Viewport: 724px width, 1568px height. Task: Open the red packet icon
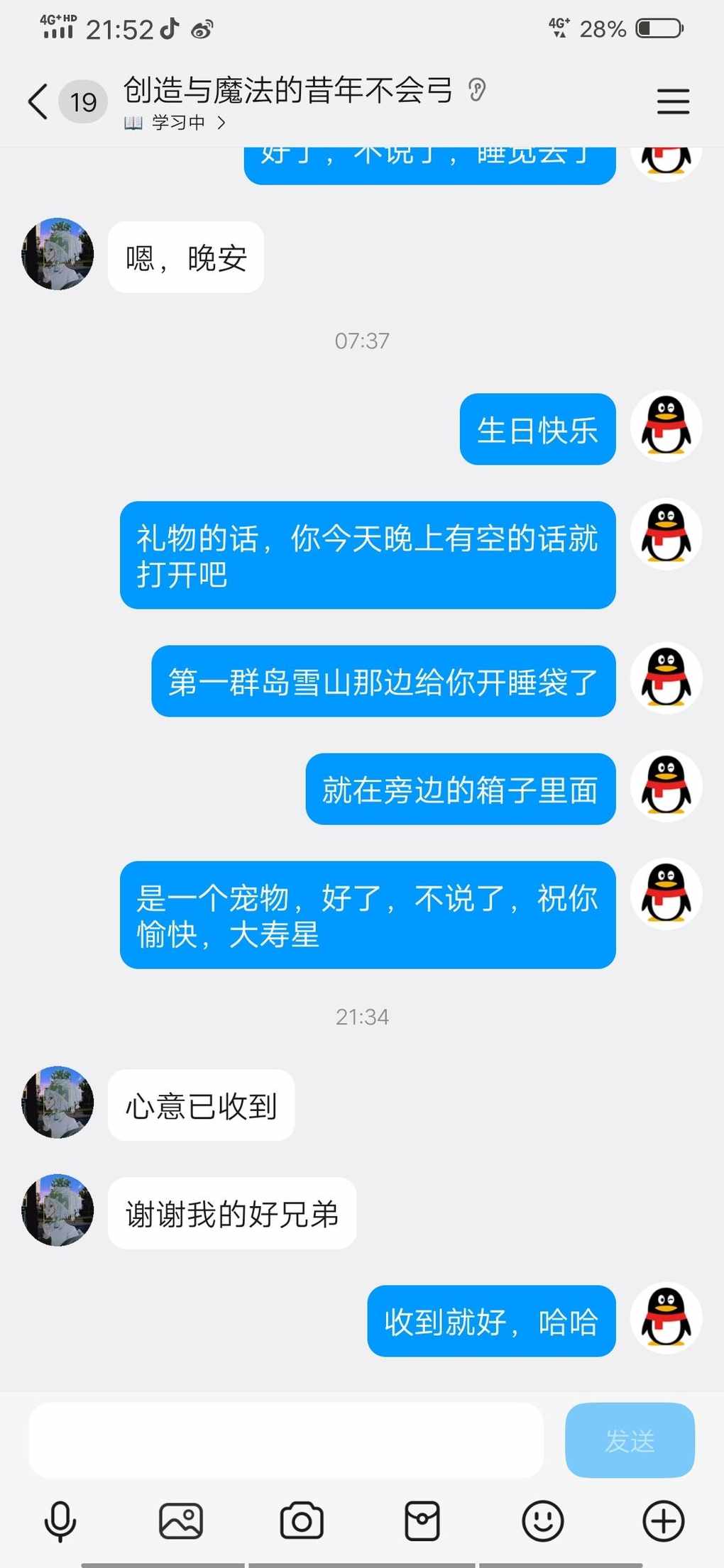[422, 1521]
